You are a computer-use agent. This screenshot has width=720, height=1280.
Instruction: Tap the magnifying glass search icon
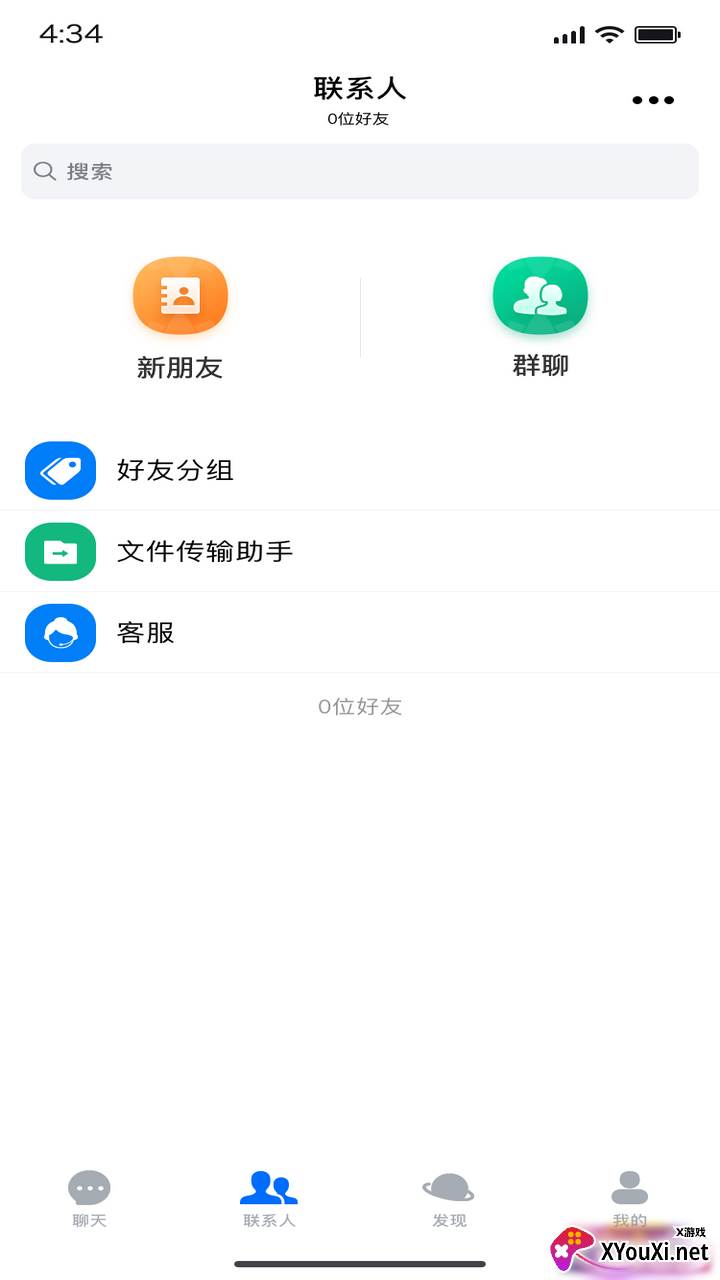click(x=44, y=171)
